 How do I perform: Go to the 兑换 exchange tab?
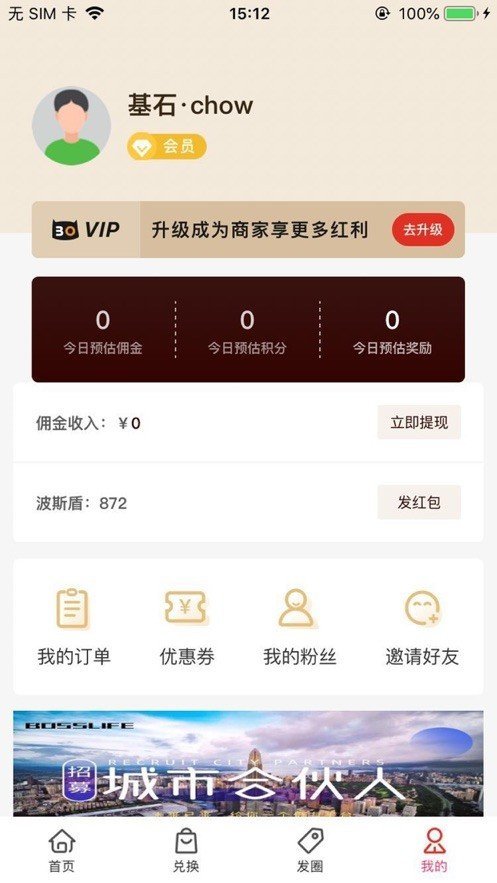tap(186, 850)
